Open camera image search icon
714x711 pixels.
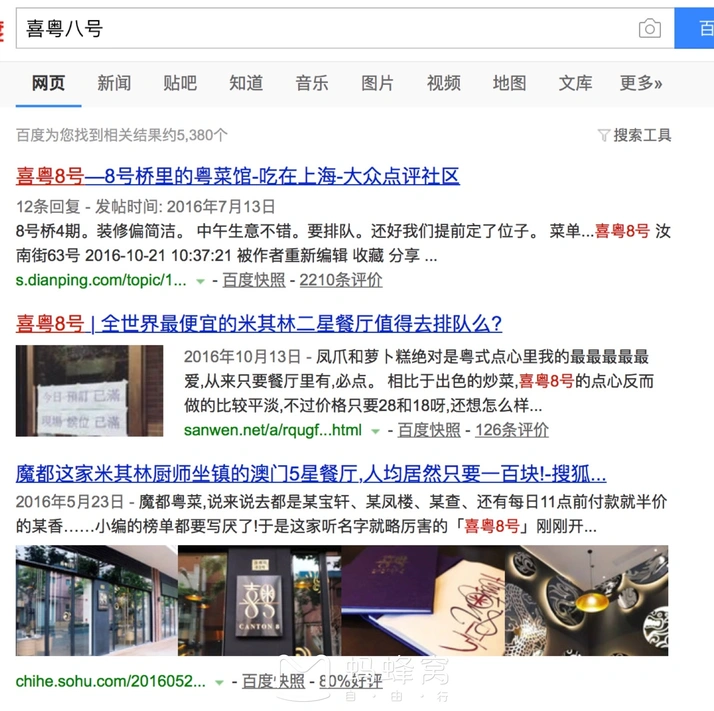click(650, 29)
